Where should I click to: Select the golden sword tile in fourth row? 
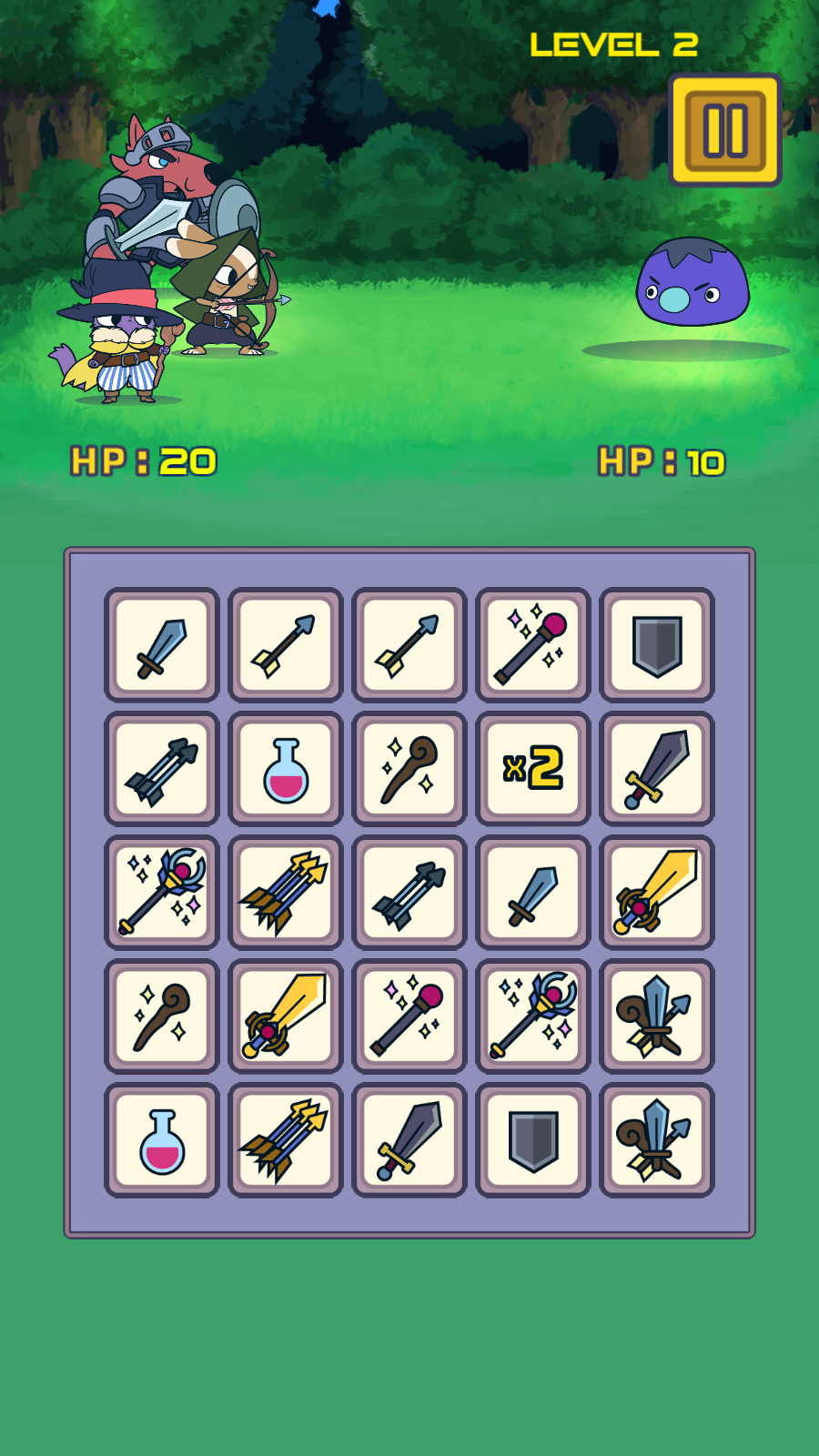pos(285,1016)
